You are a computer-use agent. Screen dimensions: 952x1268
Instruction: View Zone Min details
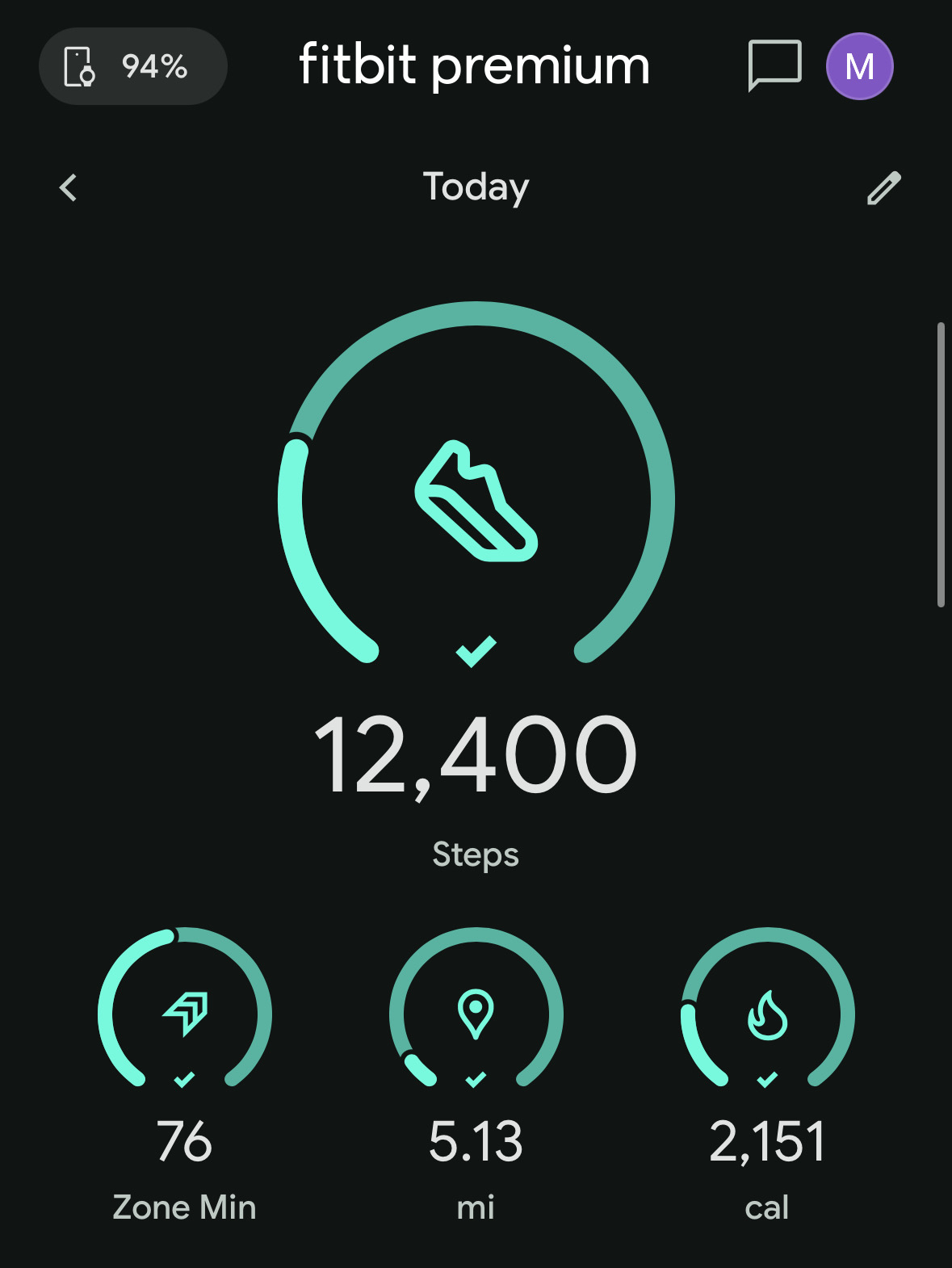(185, 1014)
